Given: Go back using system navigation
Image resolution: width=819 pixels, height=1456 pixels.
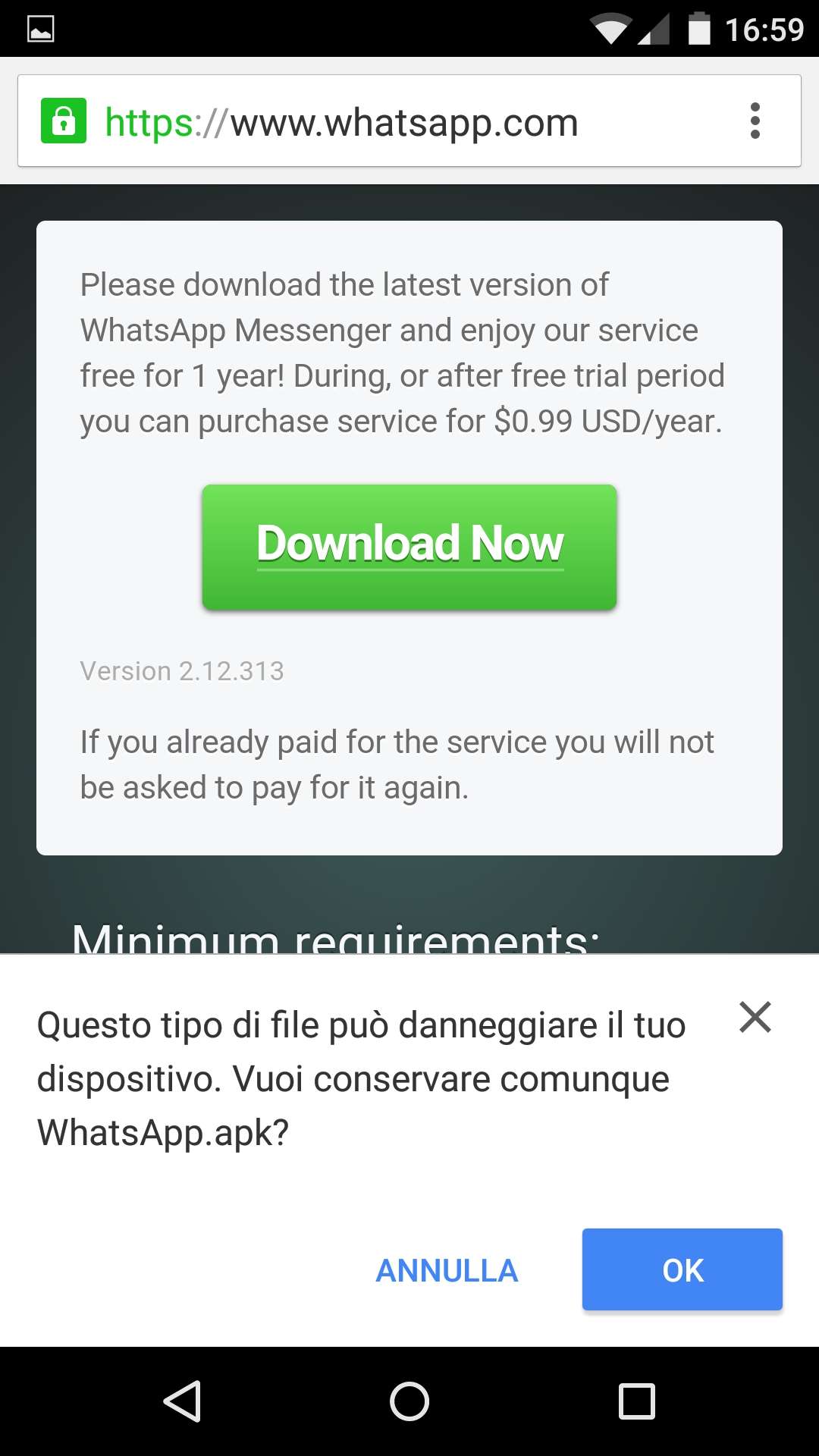Looking at the screenshot, I should click(183, 1400).
